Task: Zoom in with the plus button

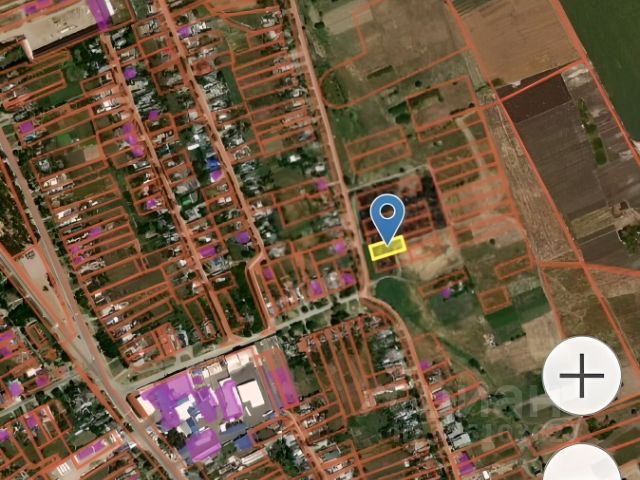Action: [x=581, y=376]
